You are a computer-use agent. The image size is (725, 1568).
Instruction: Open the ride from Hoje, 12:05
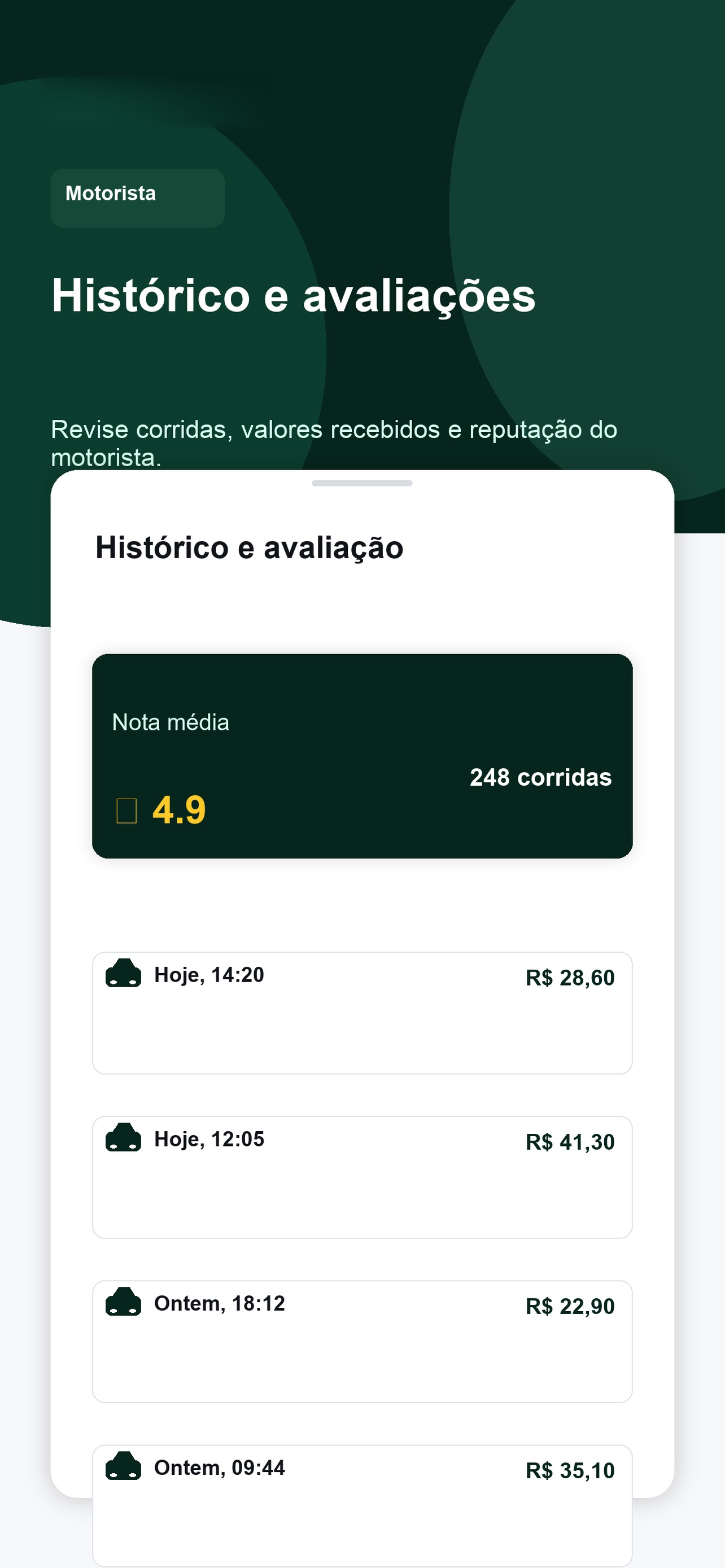coord(362,1177)
